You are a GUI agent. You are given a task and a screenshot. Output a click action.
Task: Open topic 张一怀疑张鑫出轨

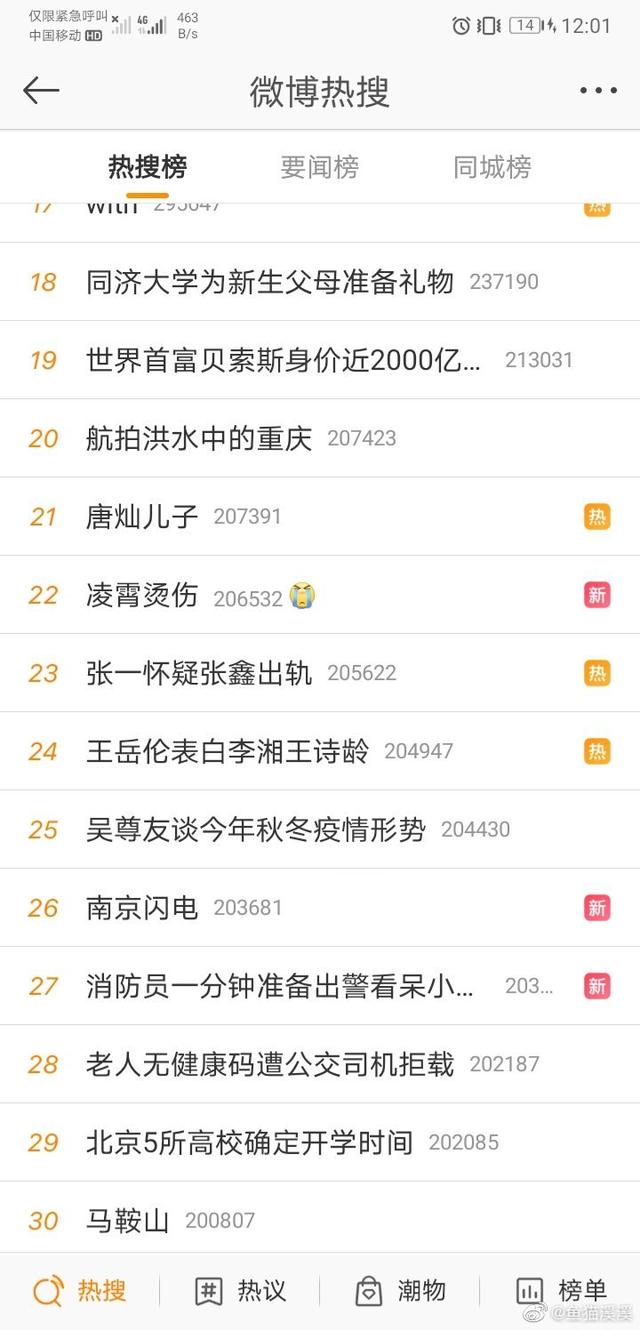pos(320,673)
